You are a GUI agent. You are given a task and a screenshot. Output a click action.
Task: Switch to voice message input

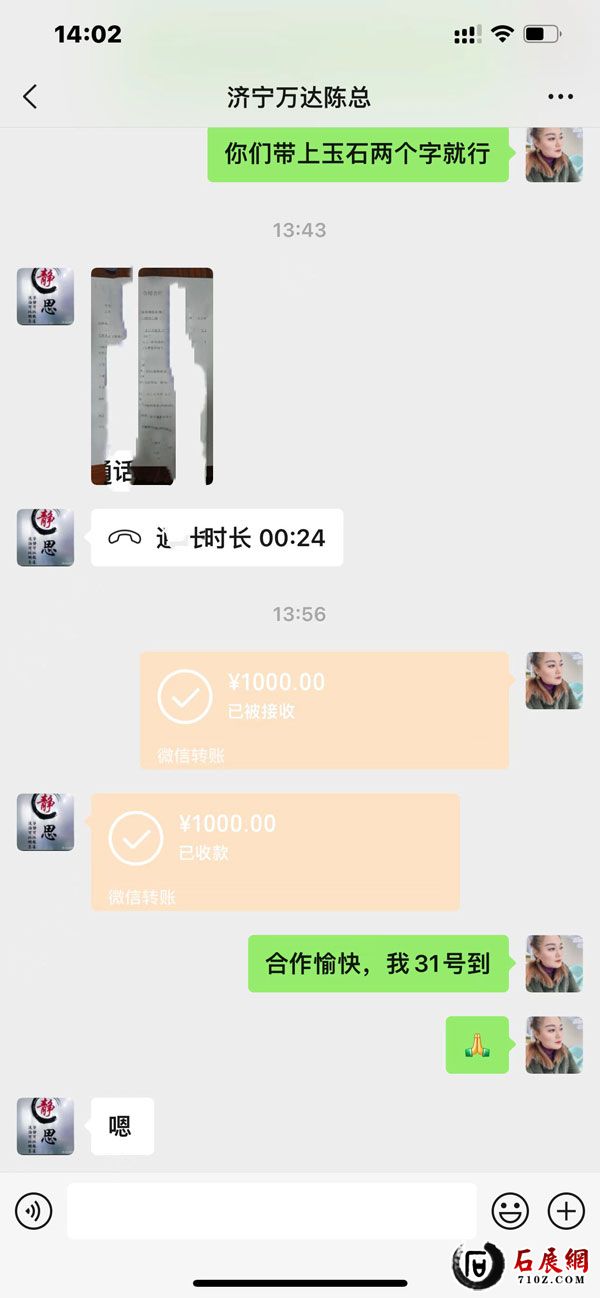[33, 1211]
